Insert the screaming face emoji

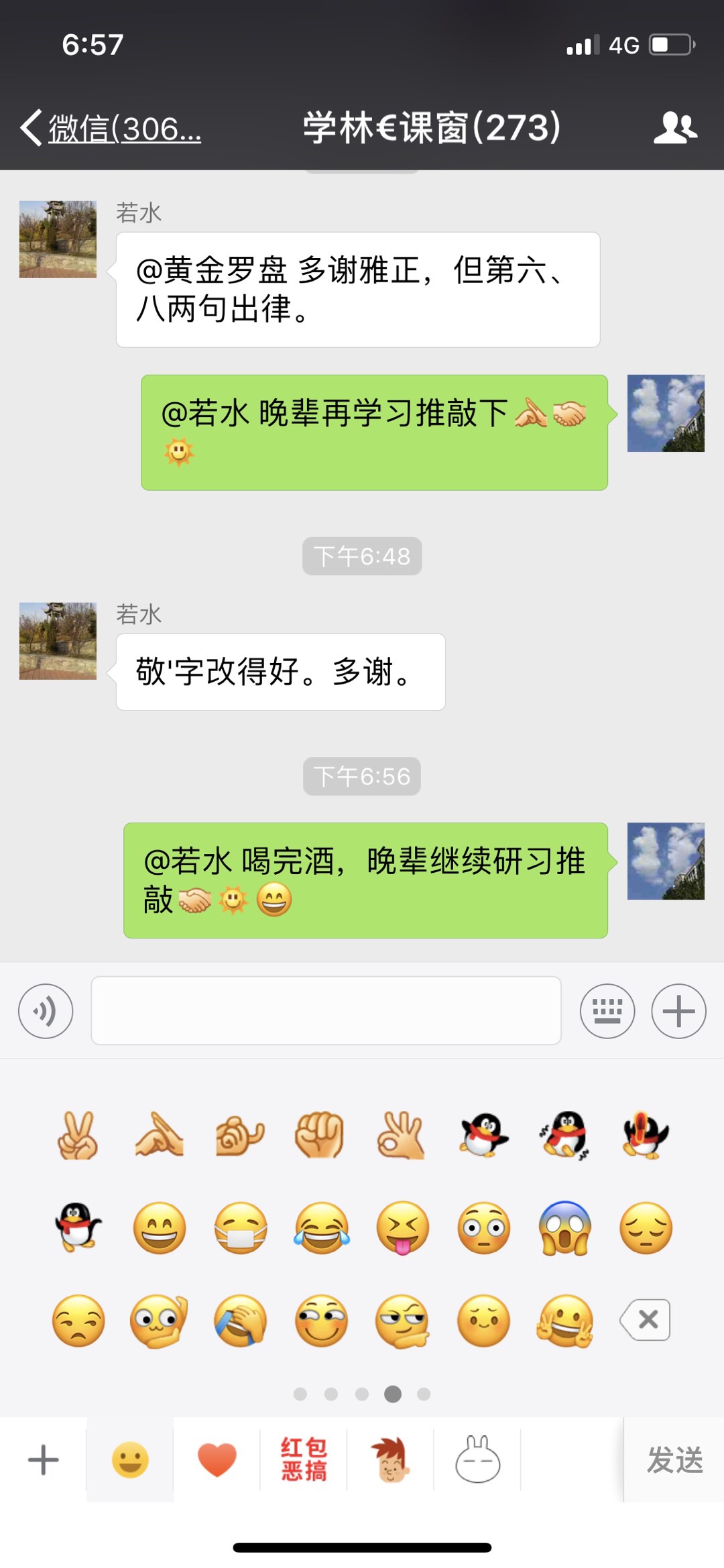pyautogui.click(x=565, y=1228)
